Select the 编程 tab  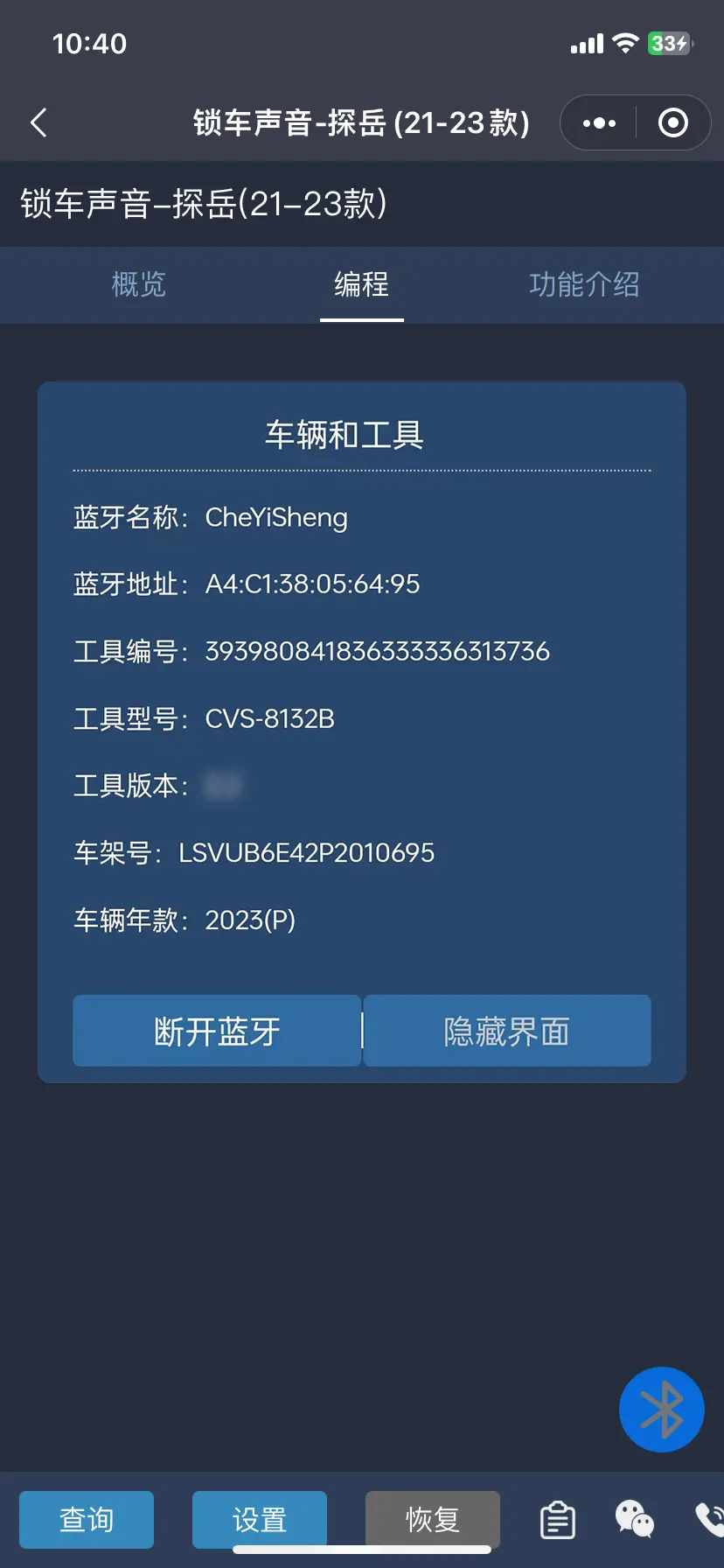pos(361,284)
